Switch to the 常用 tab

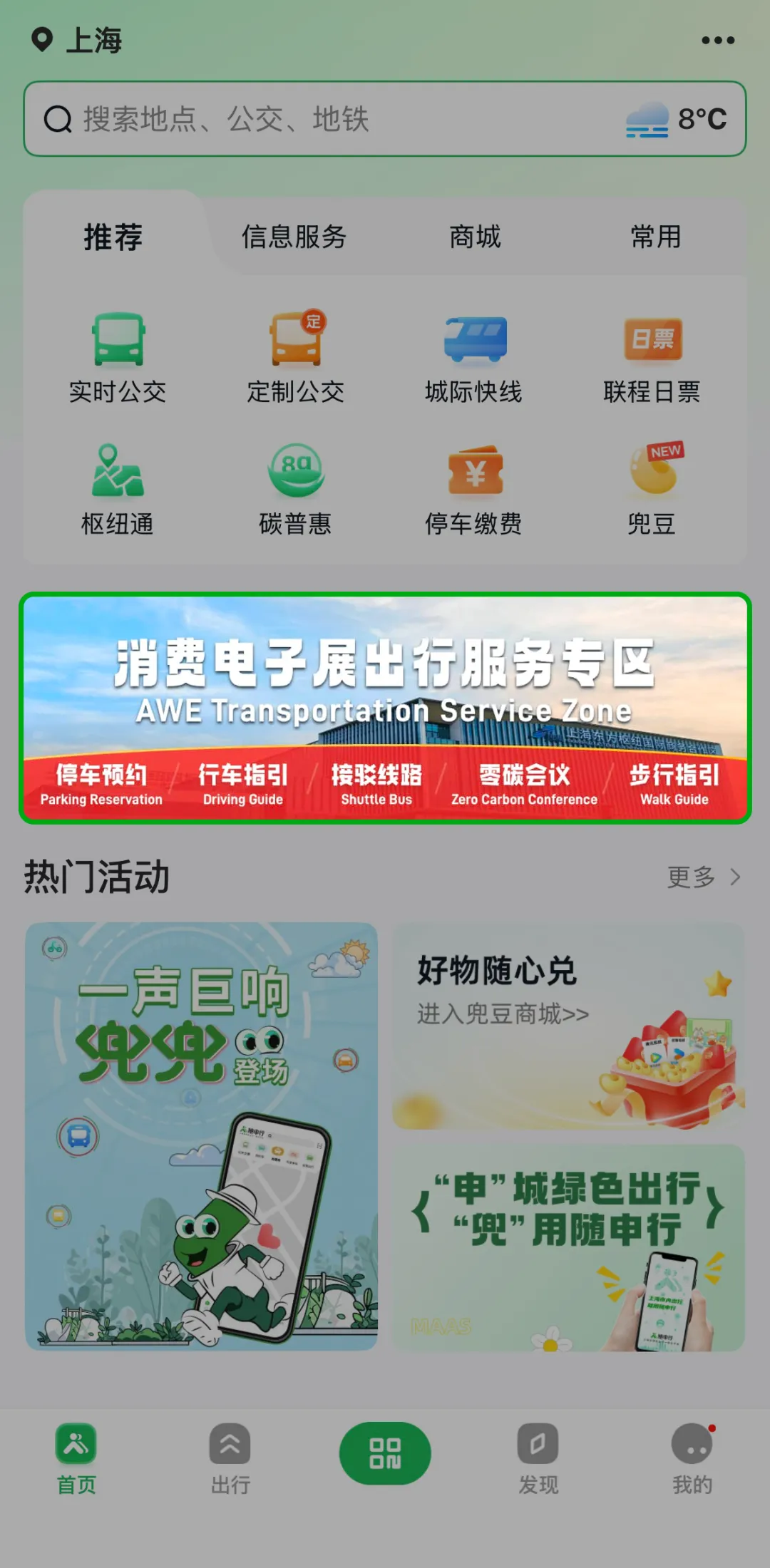pyautogui.click(x=655, y=239)
